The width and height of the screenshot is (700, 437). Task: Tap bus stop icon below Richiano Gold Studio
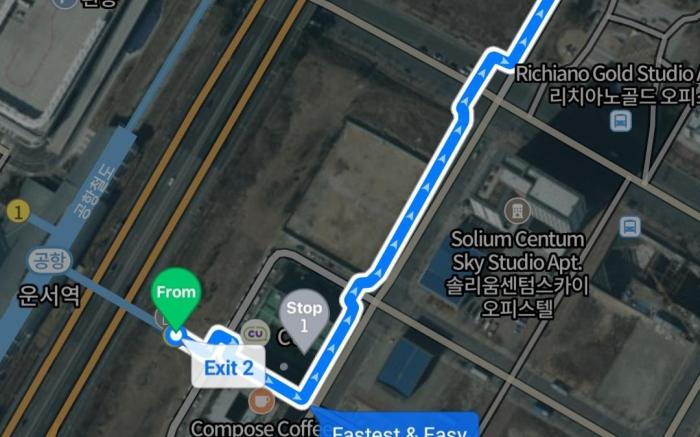point(621,122)
